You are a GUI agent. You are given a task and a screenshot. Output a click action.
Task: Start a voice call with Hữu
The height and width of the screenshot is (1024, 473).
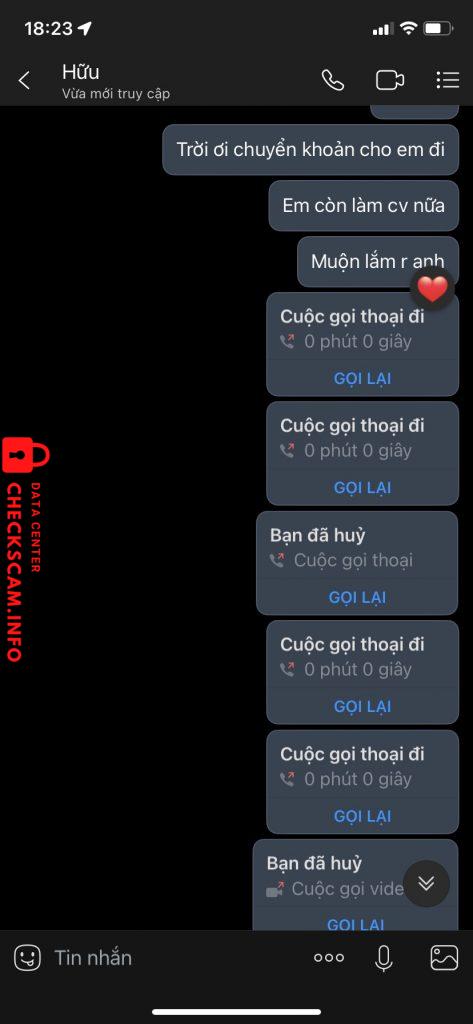[x=333, y=80]
